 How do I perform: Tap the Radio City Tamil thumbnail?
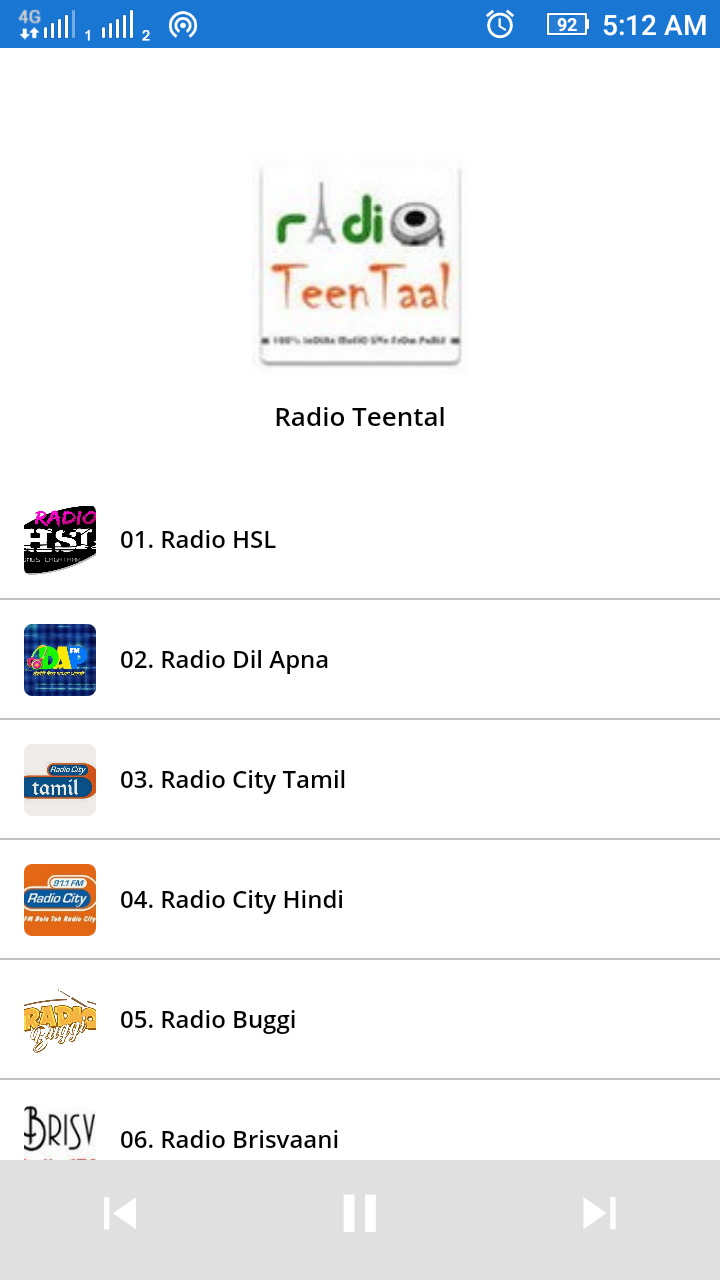click(x=59, y=779)
